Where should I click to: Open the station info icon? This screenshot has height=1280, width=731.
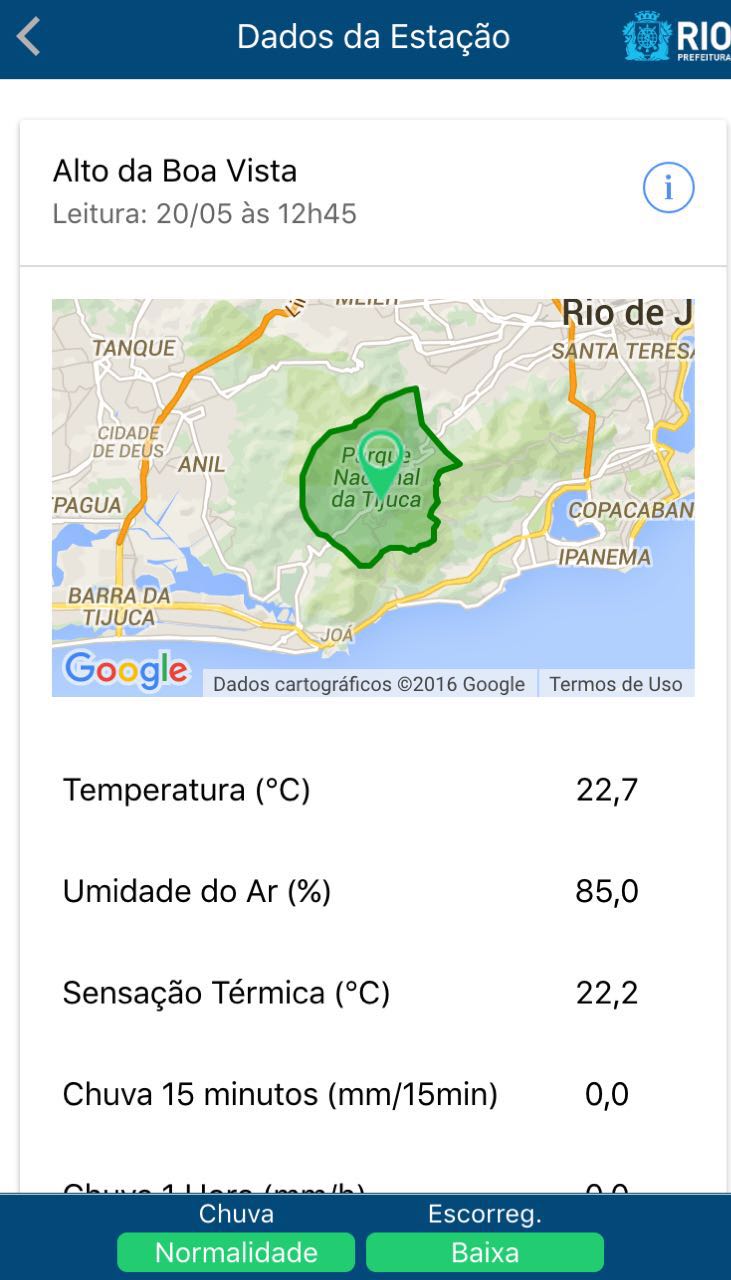668,187
